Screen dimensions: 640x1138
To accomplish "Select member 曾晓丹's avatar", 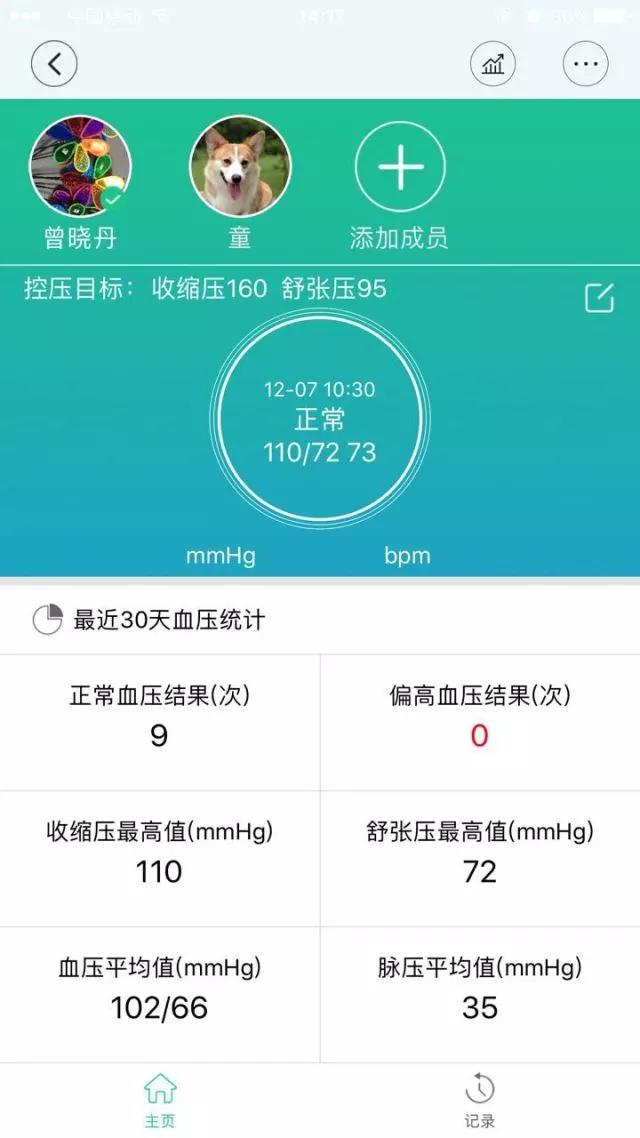I will coord(80,166).
